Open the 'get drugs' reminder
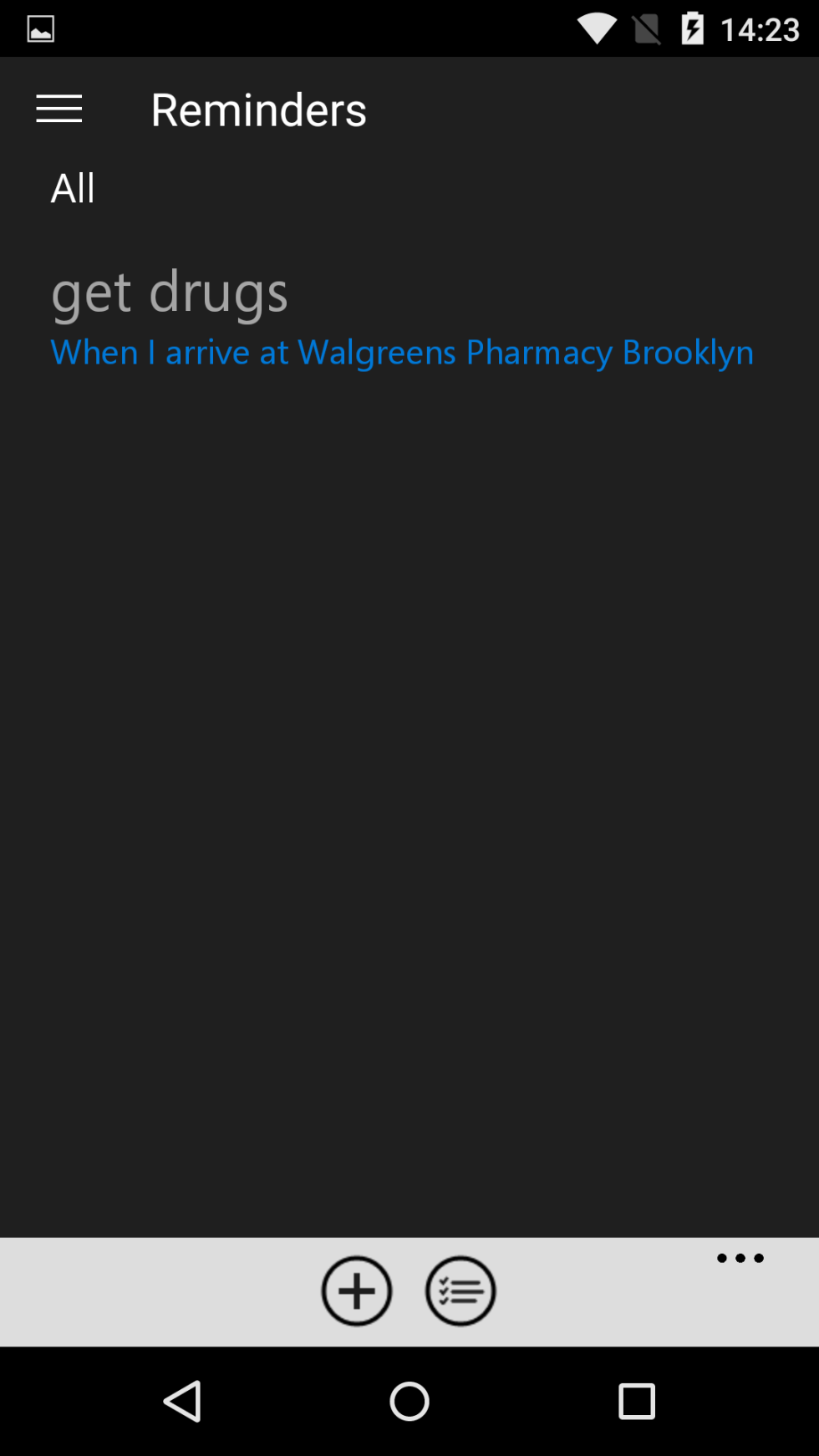 (x=402, y=318)
